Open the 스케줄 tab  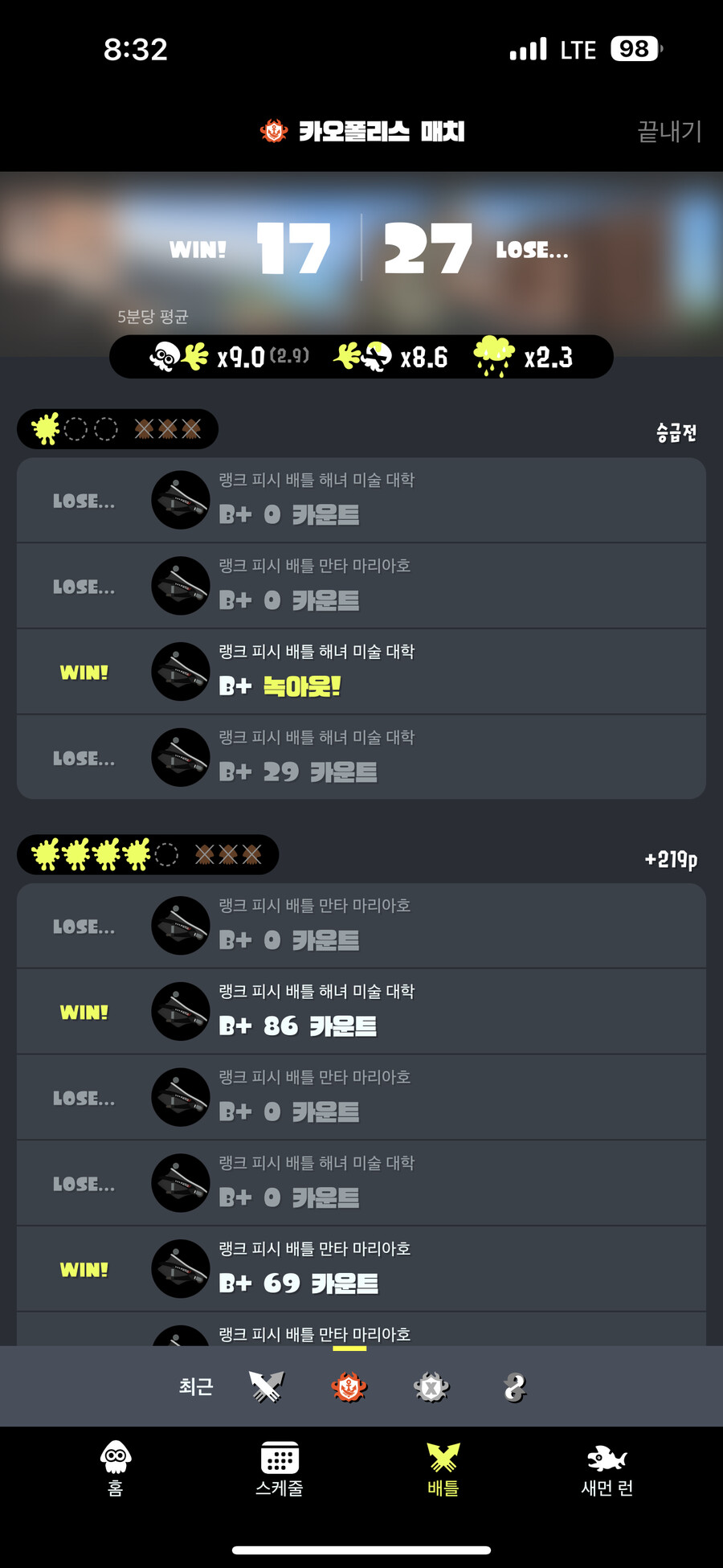click(279, 1468)
